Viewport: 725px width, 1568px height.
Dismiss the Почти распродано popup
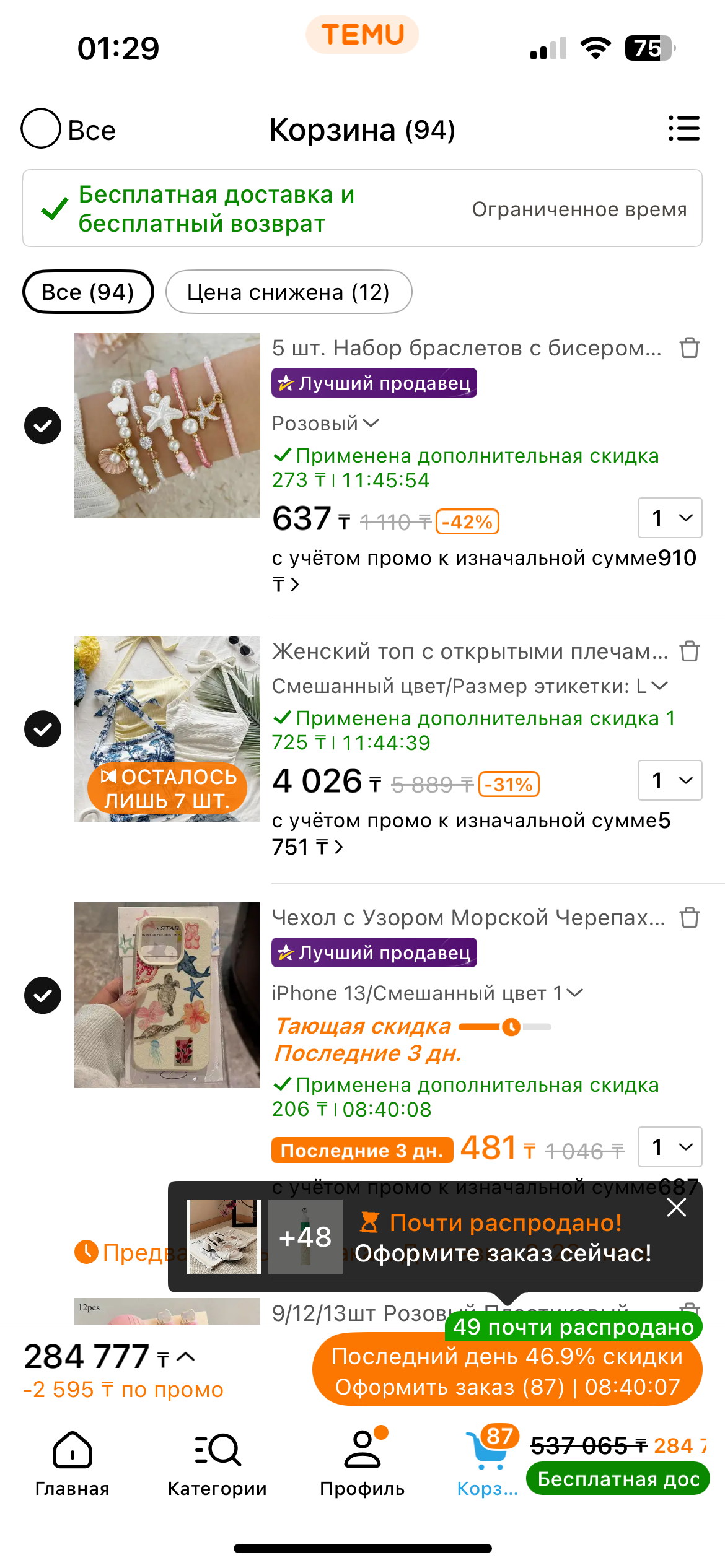pyautogui.click(x=675, y=1206)
